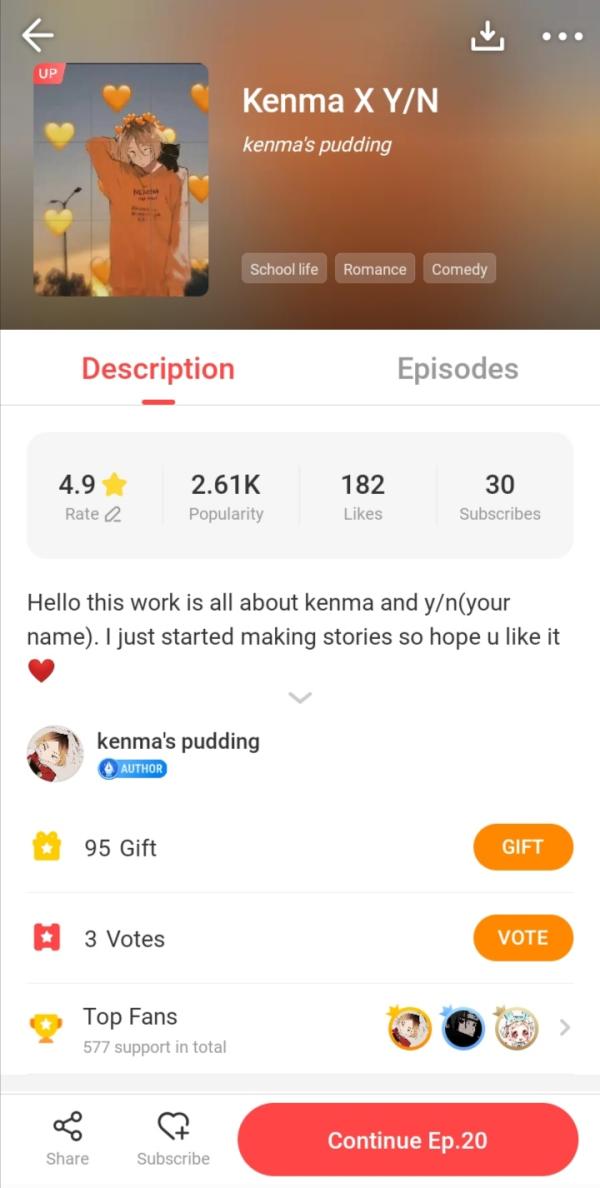Send a gift with the GIFT button

pyautogui.click(x=522, y=847)
